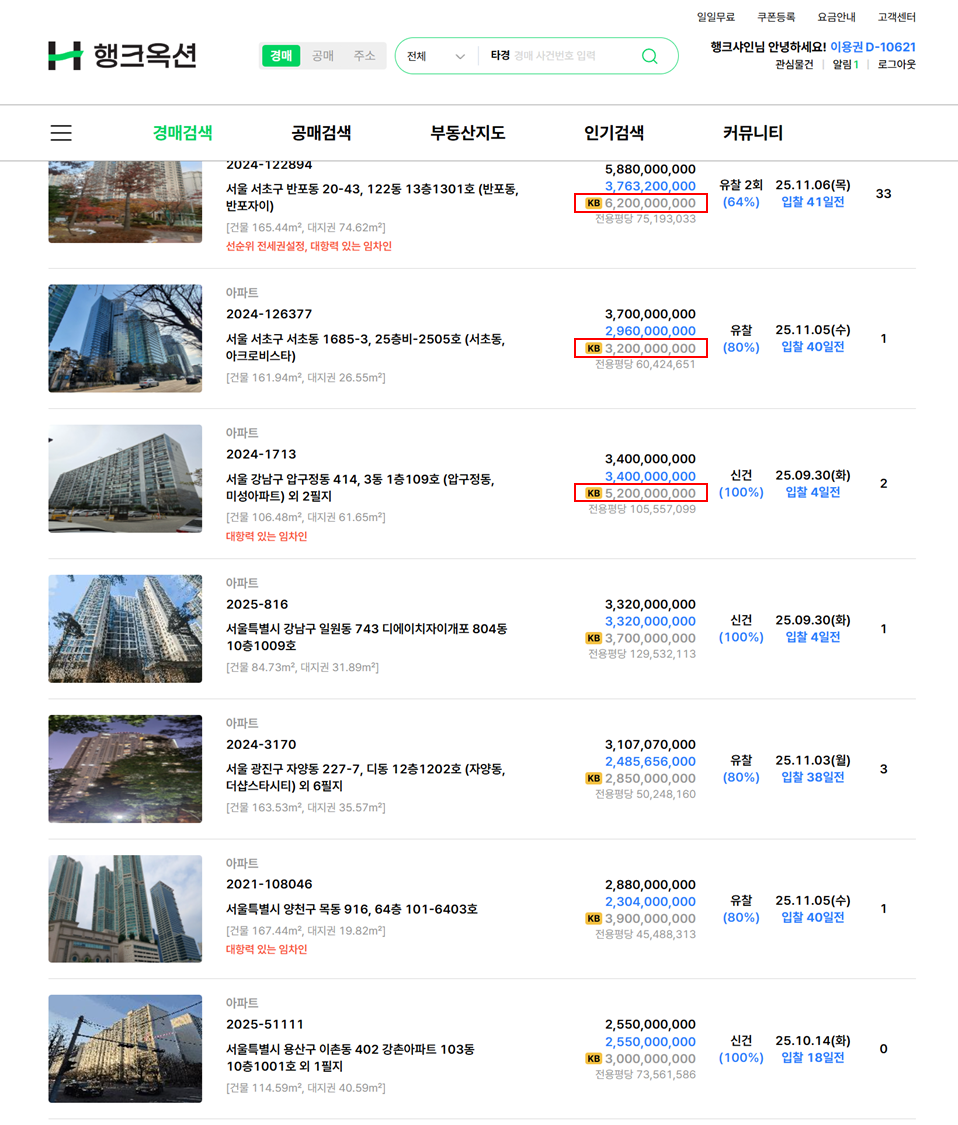Open the 공매검색 menu
Viewport: 958px width, 1125px height.
[321, 133]
